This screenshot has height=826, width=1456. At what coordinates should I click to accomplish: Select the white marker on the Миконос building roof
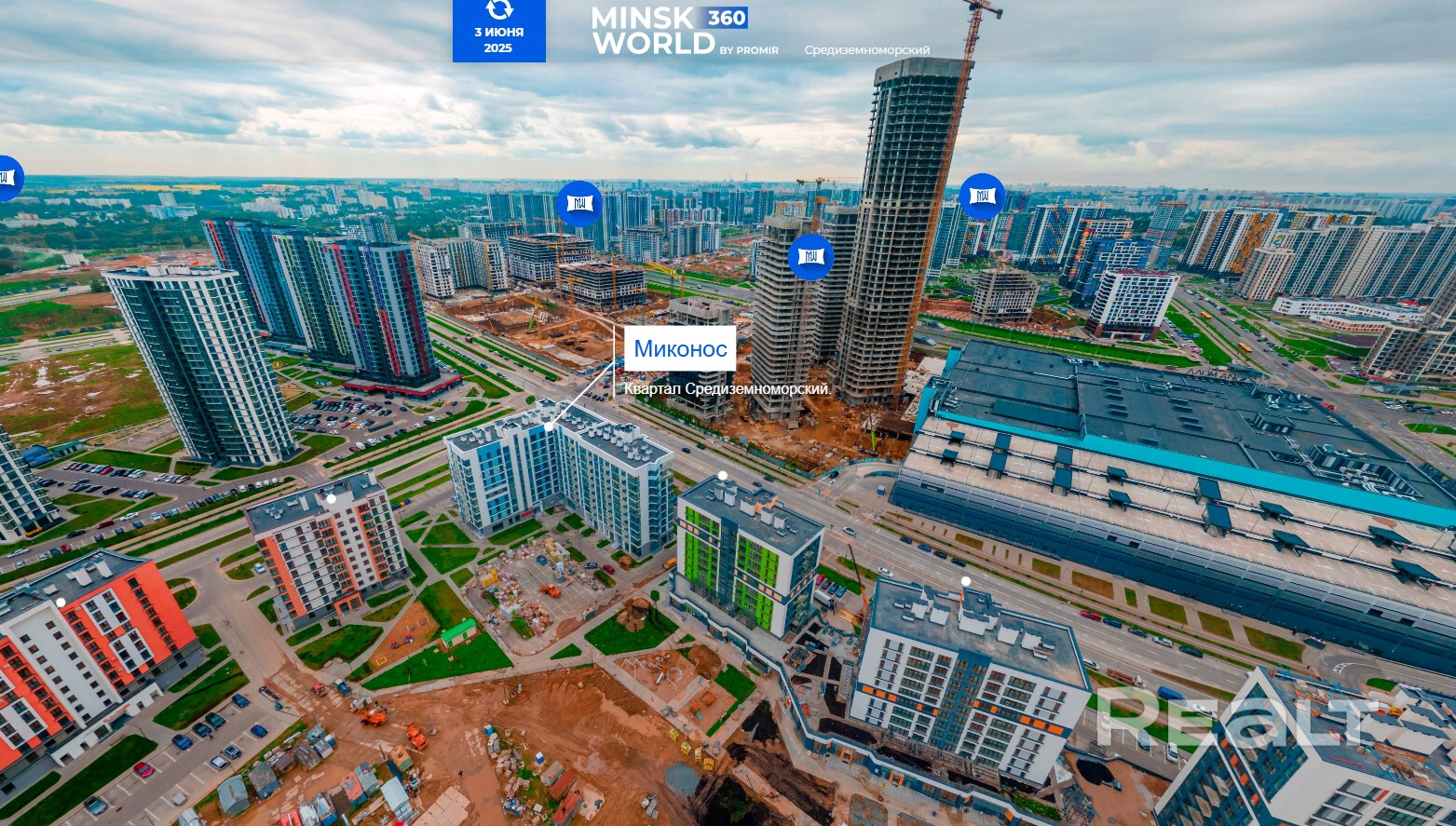[x=549, y=427]
